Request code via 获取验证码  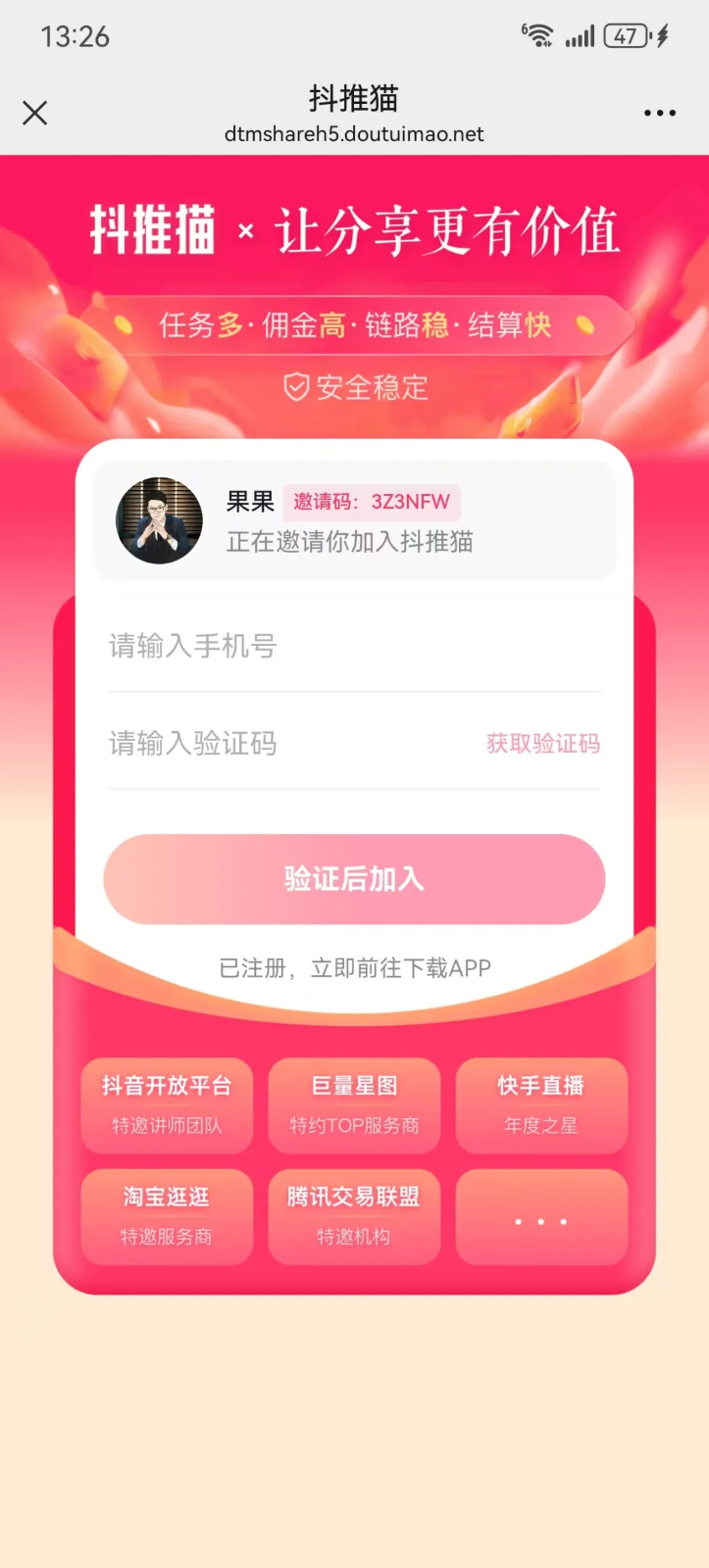click(542, 744)
